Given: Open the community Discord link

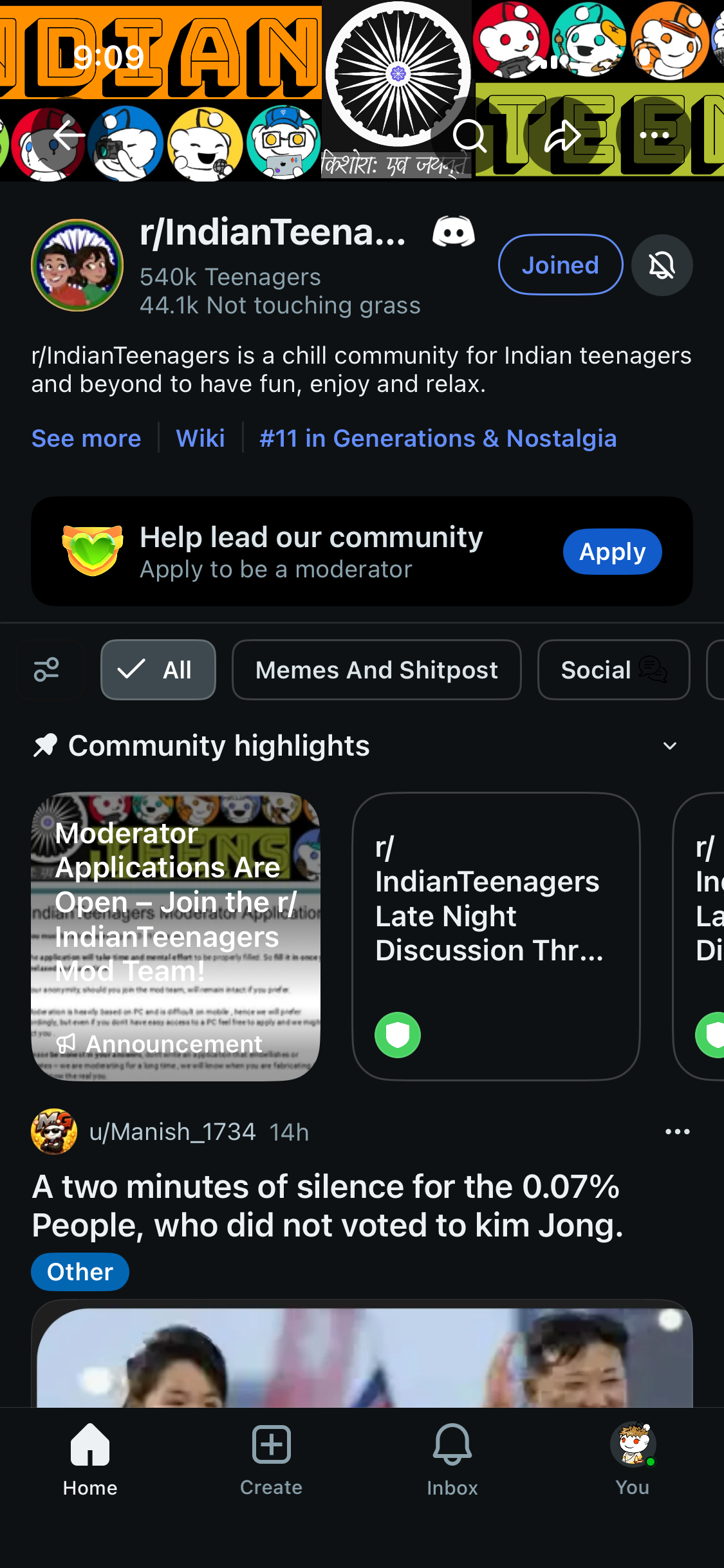Looking at the screenshot, I should point(454,232).
